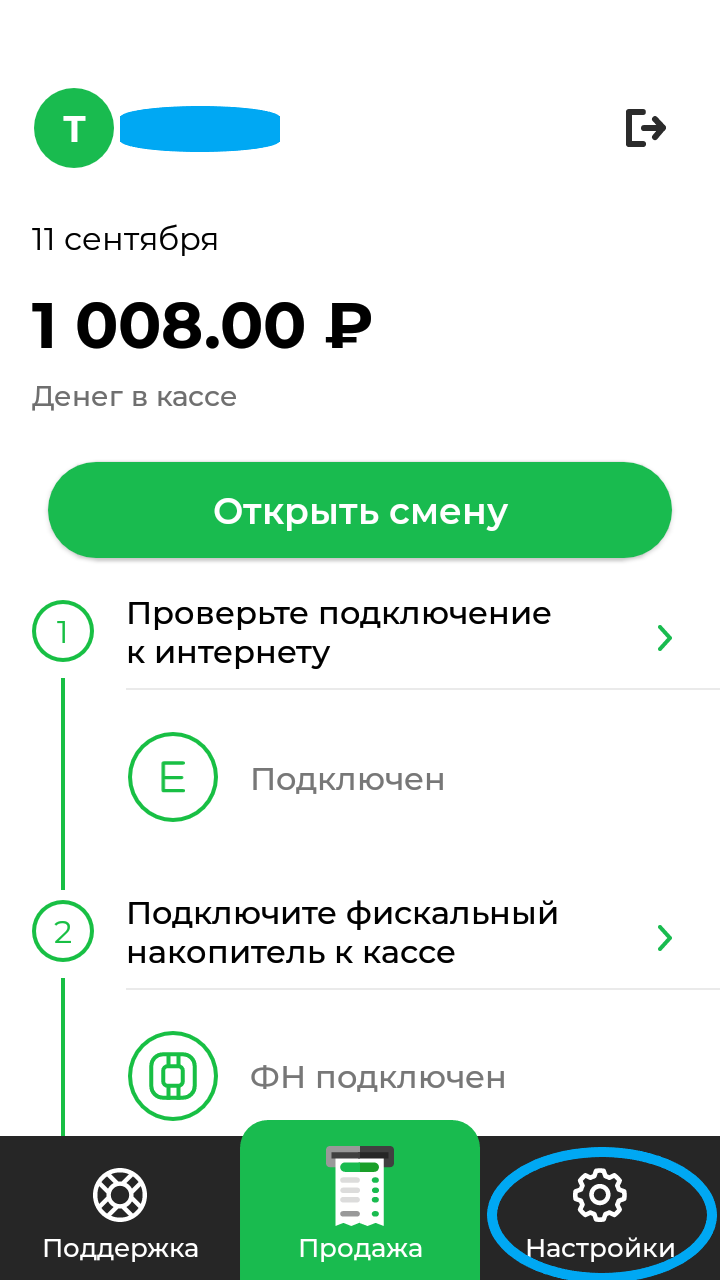Open the Подключите фискальный накопитель step
Viewport: 720px width, 1280px height.
(x=400, y=934)
